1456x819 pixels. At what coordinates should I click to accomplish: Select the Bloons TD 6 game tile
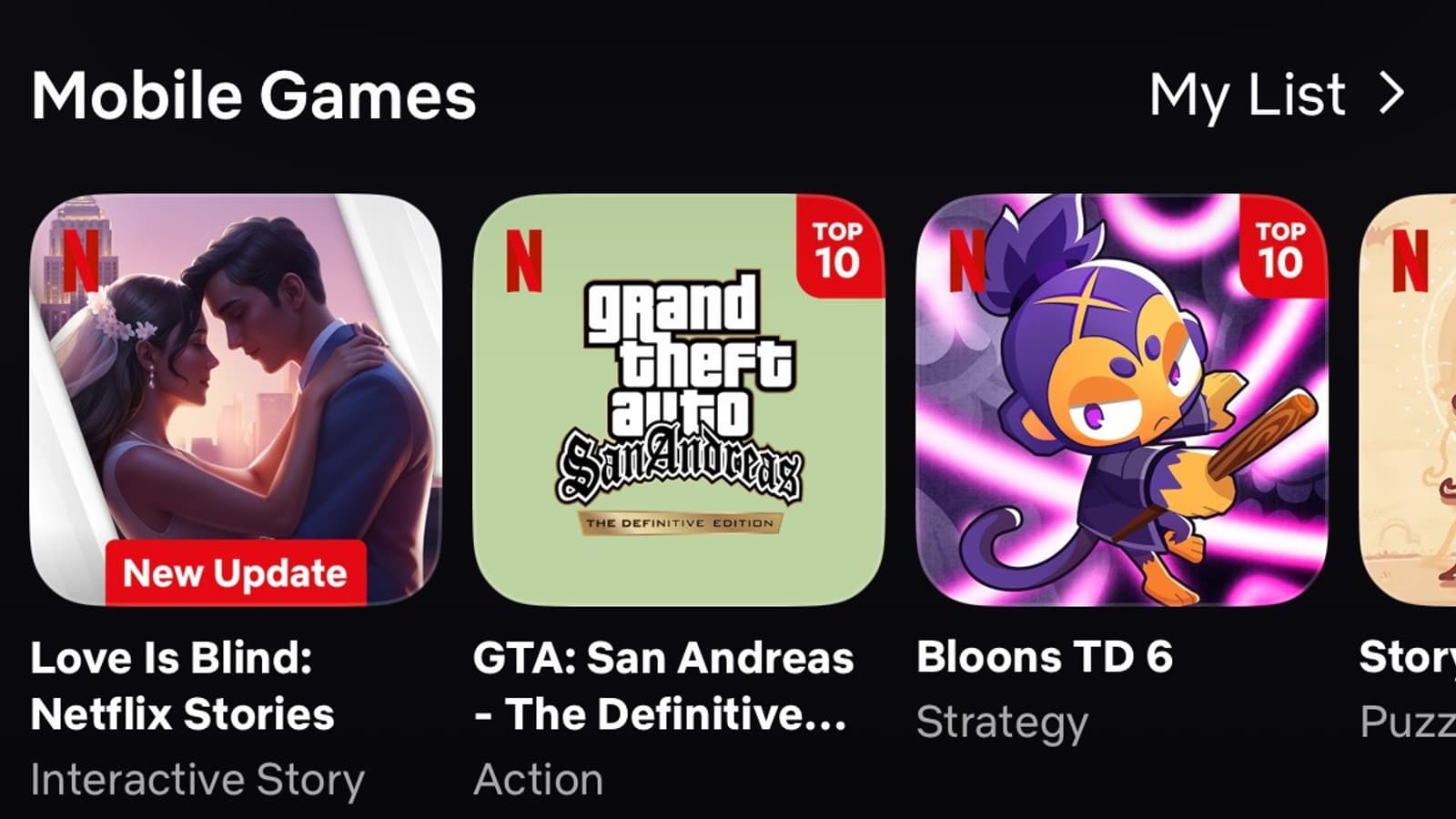pyautogui.click(x=1121, y=399)
